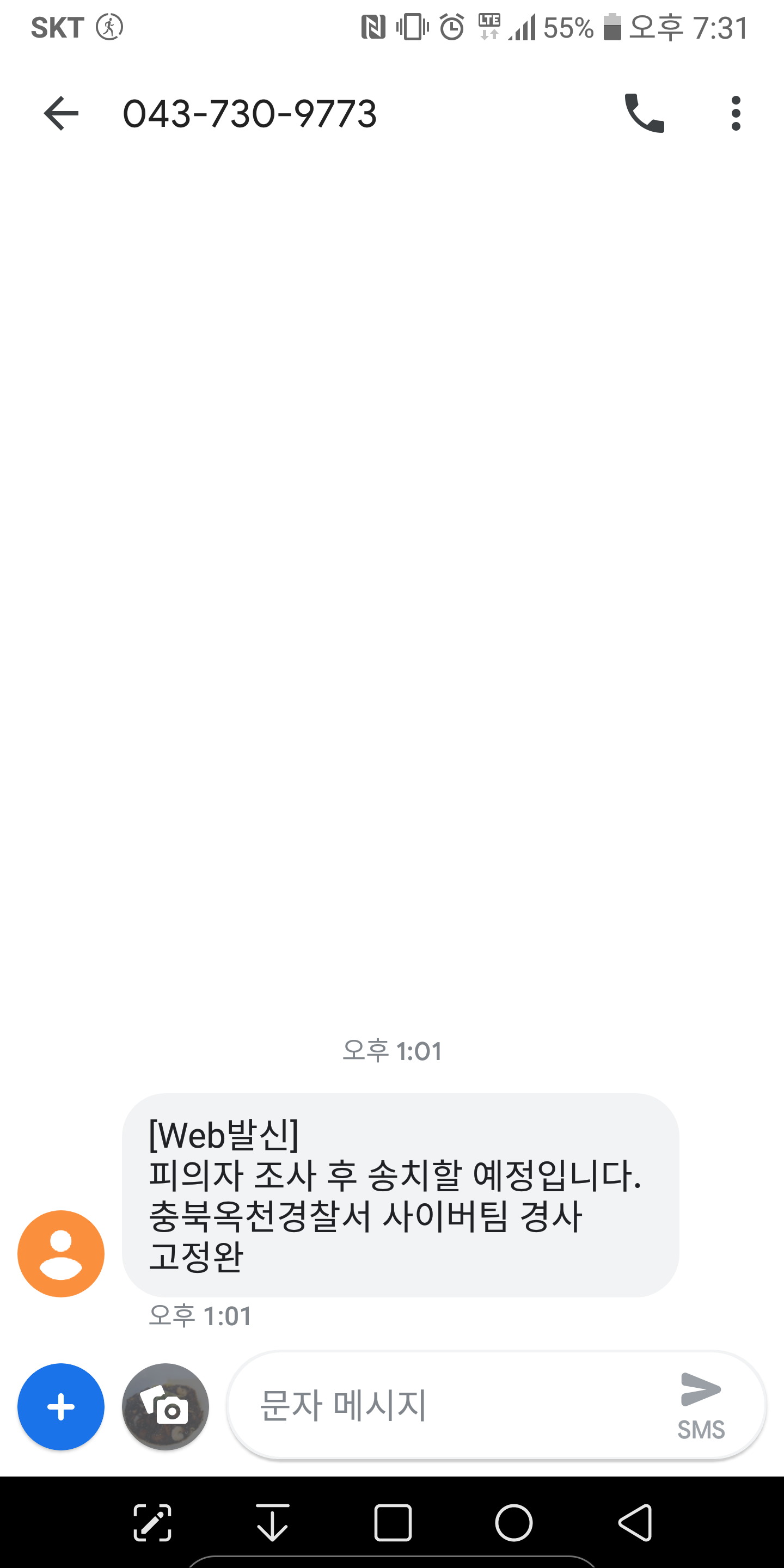Image resolution: width=784 pixels, height=1568 pixels.
Task: Open the orange contact avatar
Action: point(61,1253)
